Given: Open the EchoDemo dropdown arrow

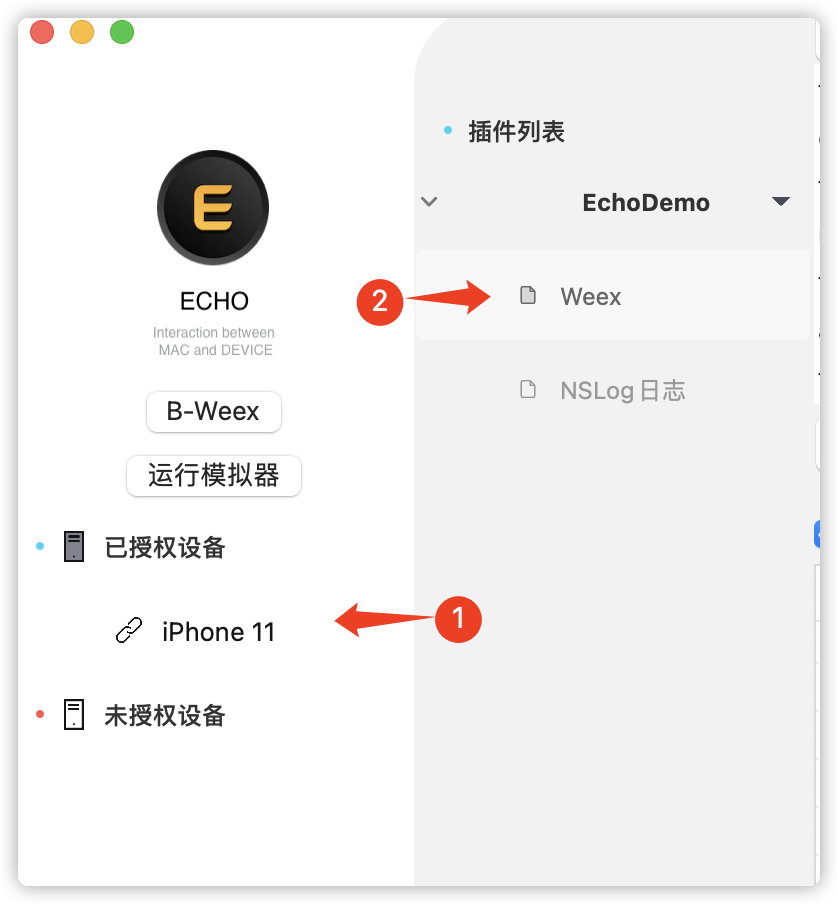Looking at the screenshot, I should 781,202.
